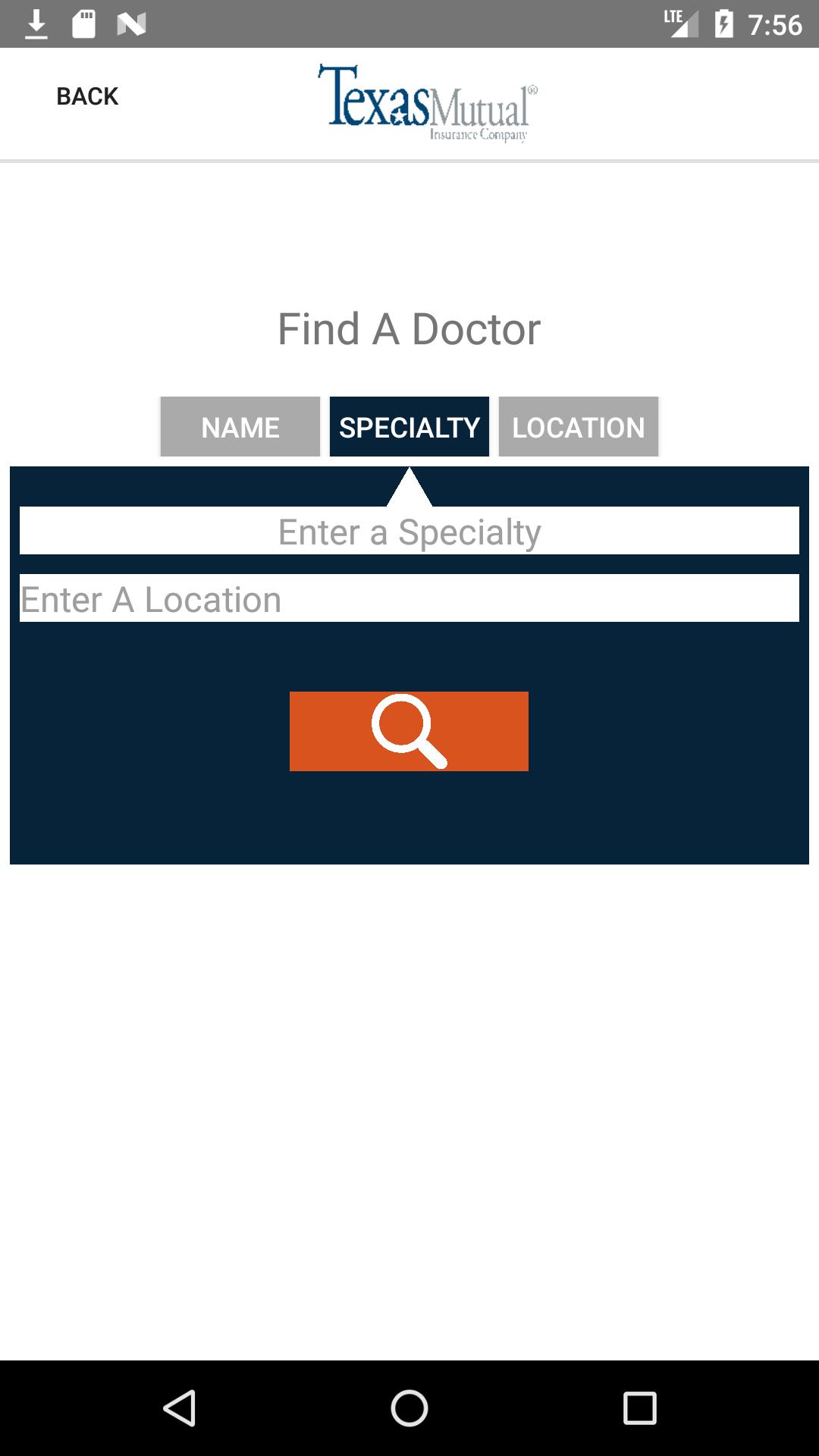Viewport: 819px width, 1456px height.
Task: Tap the Enter A Location field
Action: [x=409, y=598]
